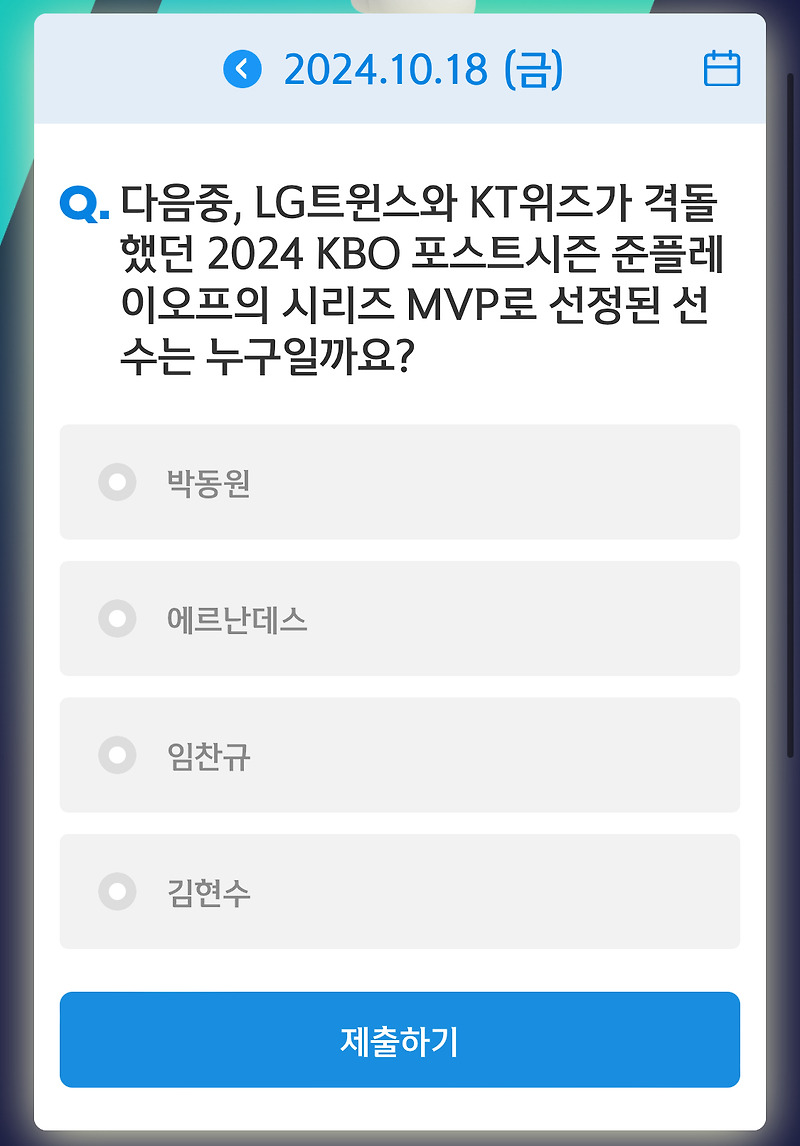Click the circular selector next to 박동원

(x=117, y=483)
